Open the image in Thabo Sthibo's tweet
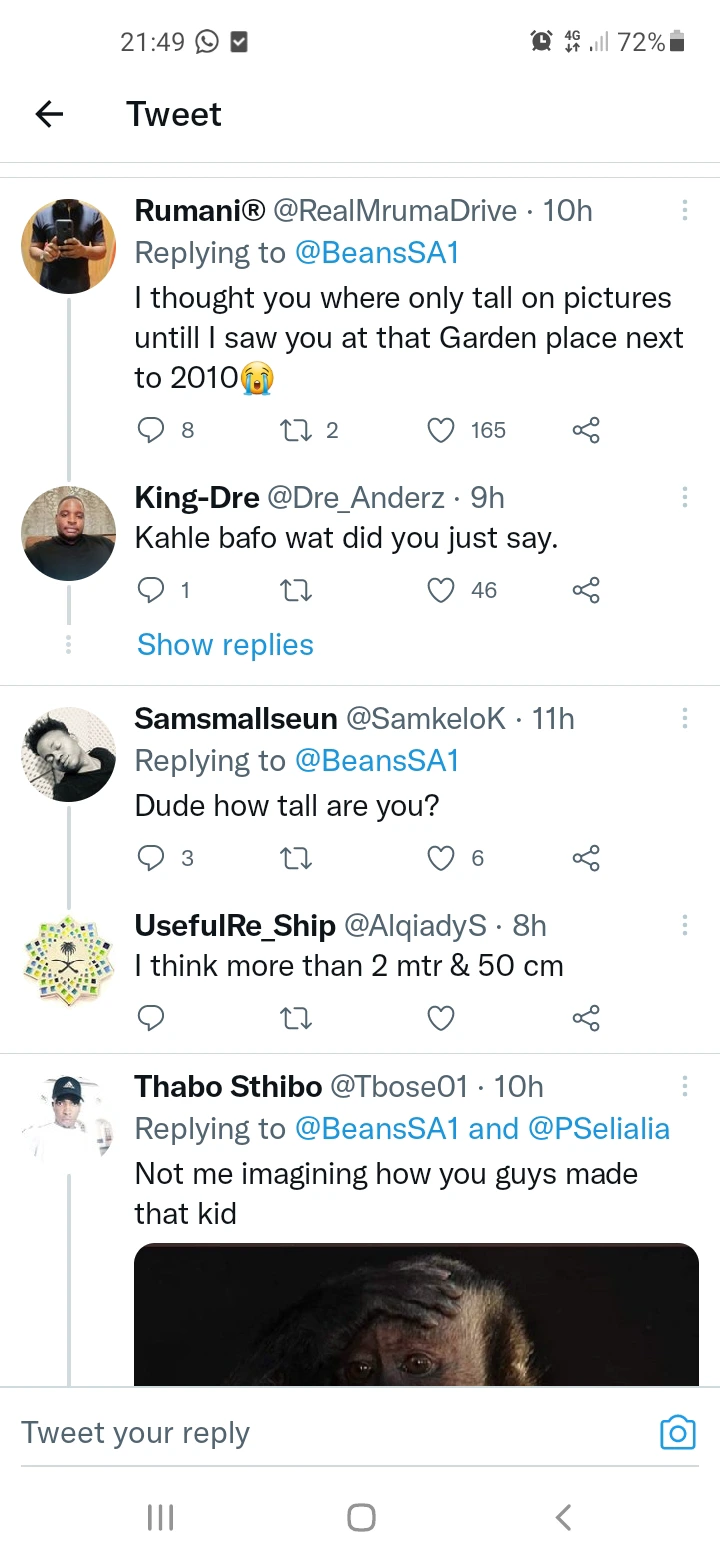Image resolution: width=720 pixels, height=1560 pixels. coord(416,1314)
